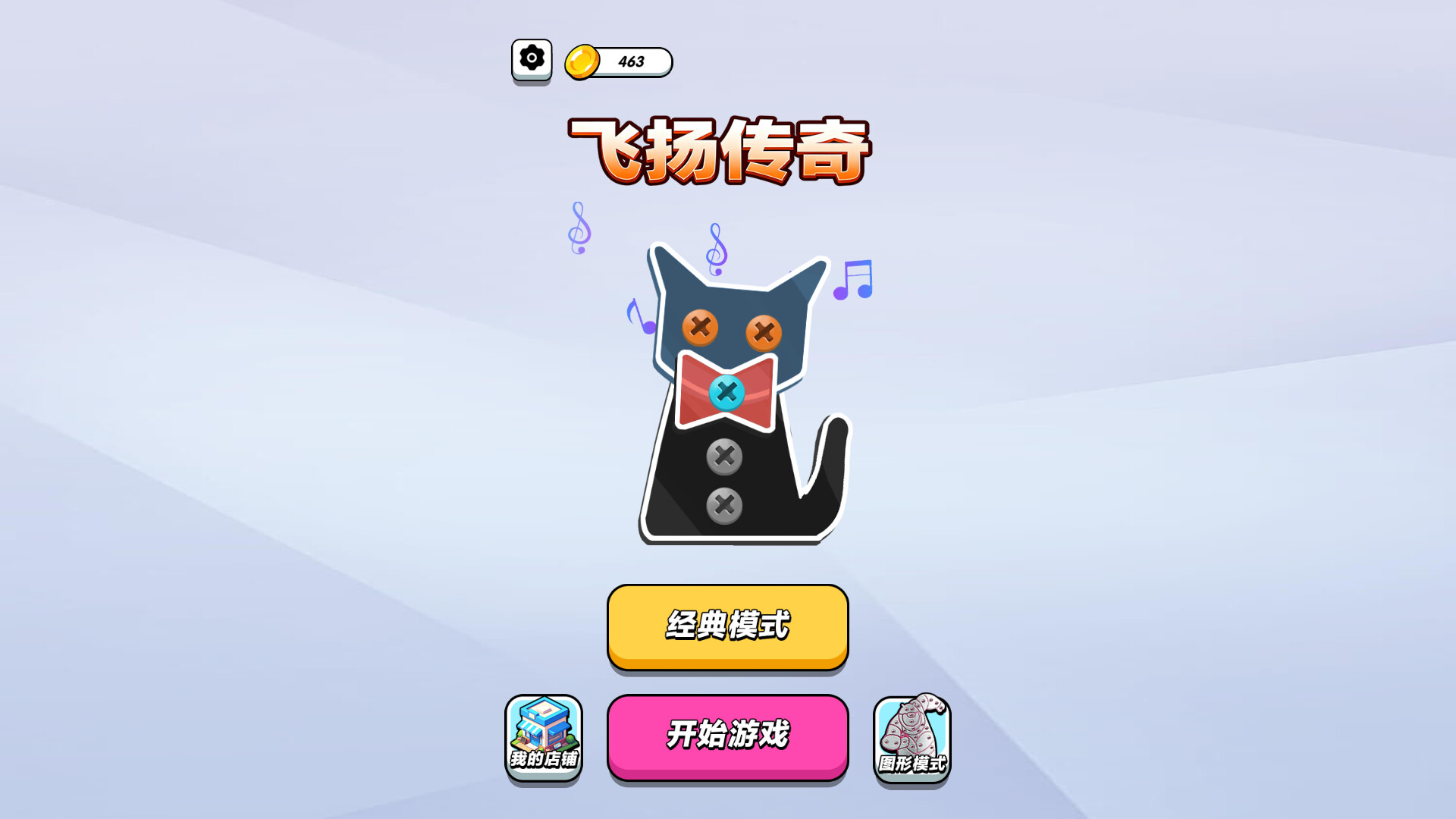The image size is (1456, 819).
Task: Enter 图形模式 shape mode
Action: pyautogui.click(x=912, y=739)
